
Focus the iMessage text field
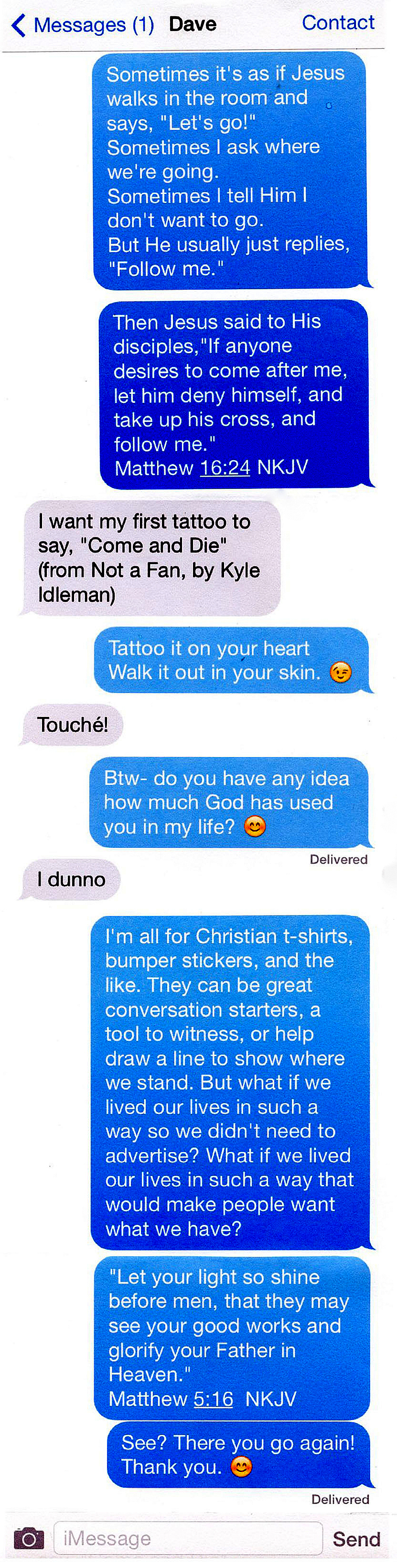tap(188, 1538)
